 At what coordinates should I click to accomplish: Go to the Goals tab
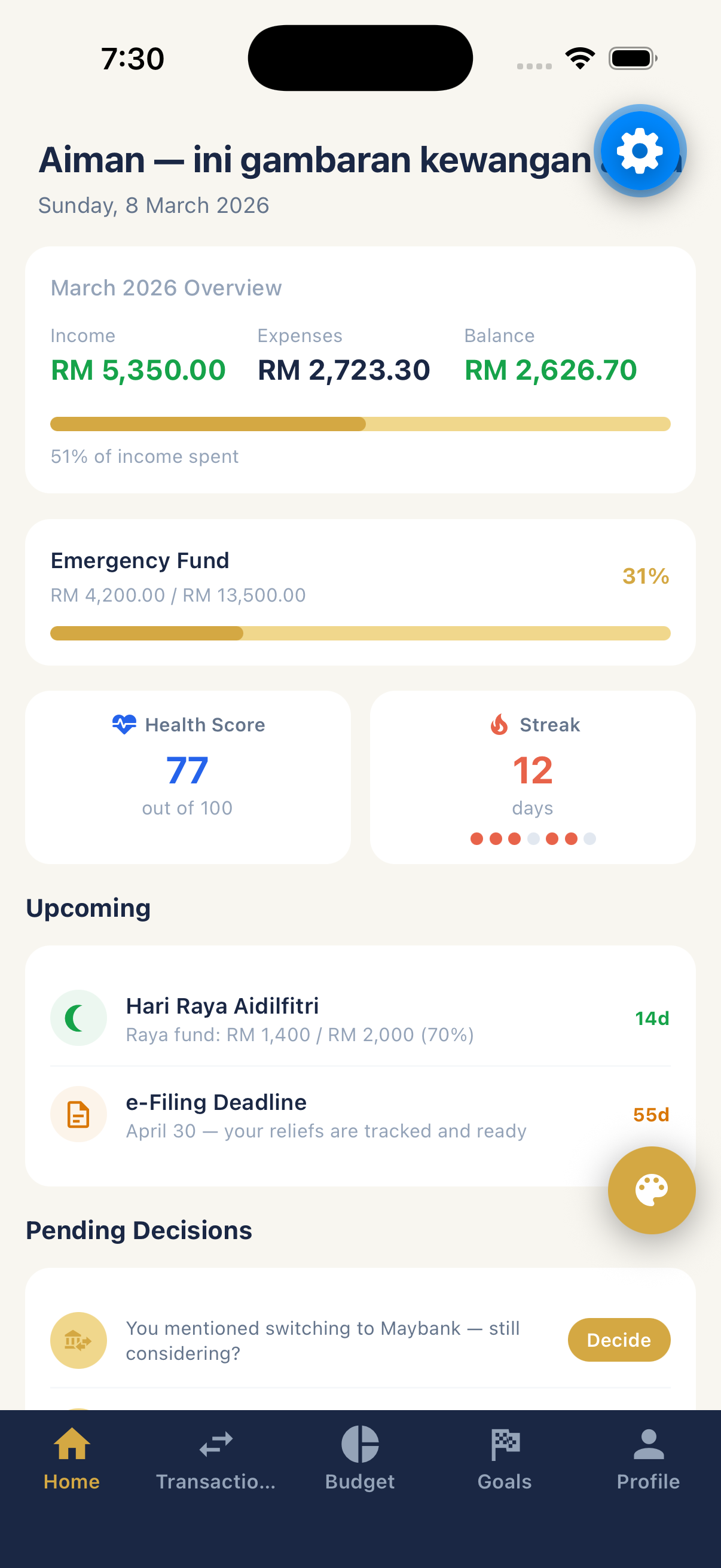pyautogui.click(x=505, y=1458)
